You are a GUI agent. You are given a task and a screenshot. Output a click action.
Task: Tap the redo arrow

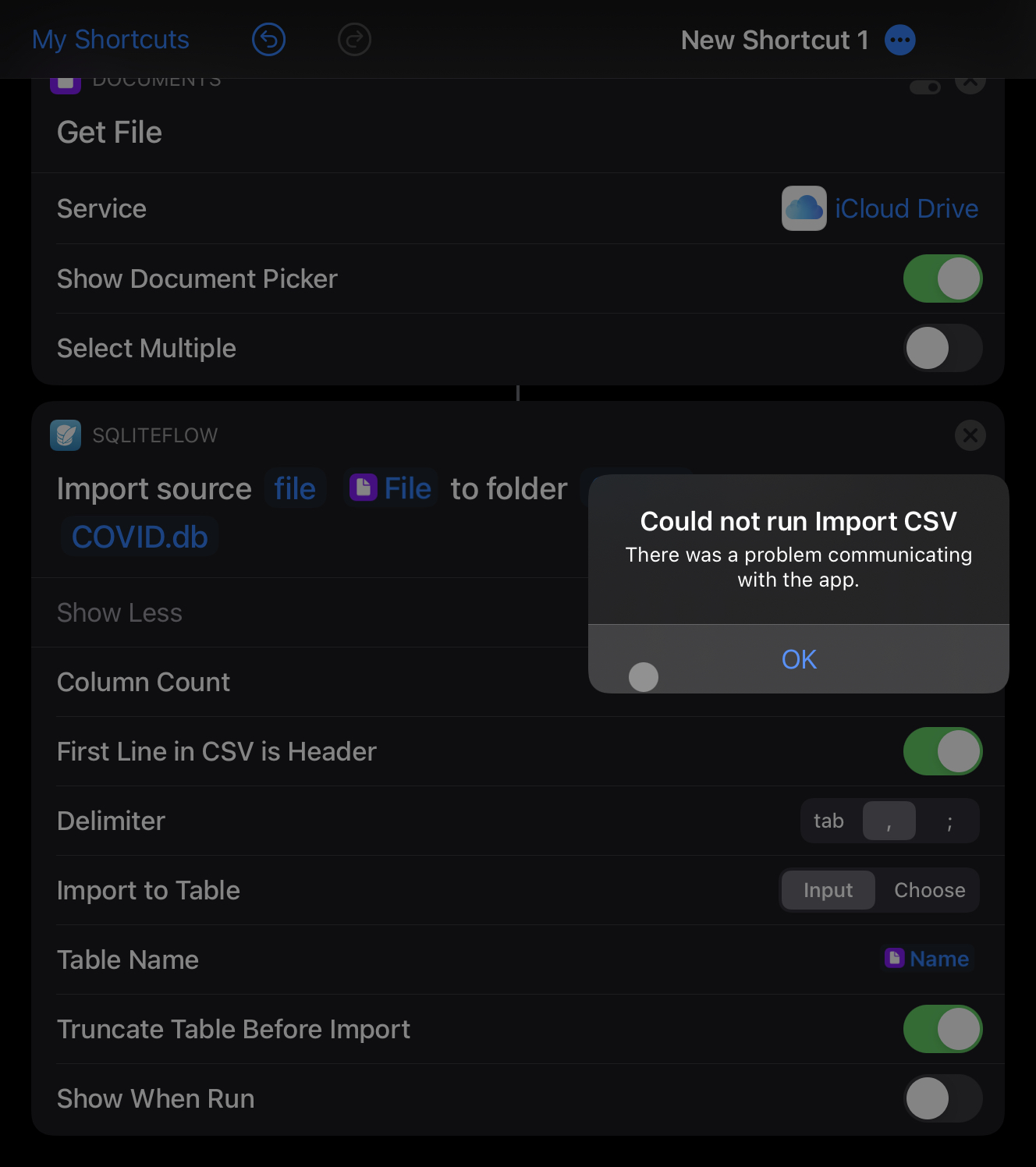354,39
